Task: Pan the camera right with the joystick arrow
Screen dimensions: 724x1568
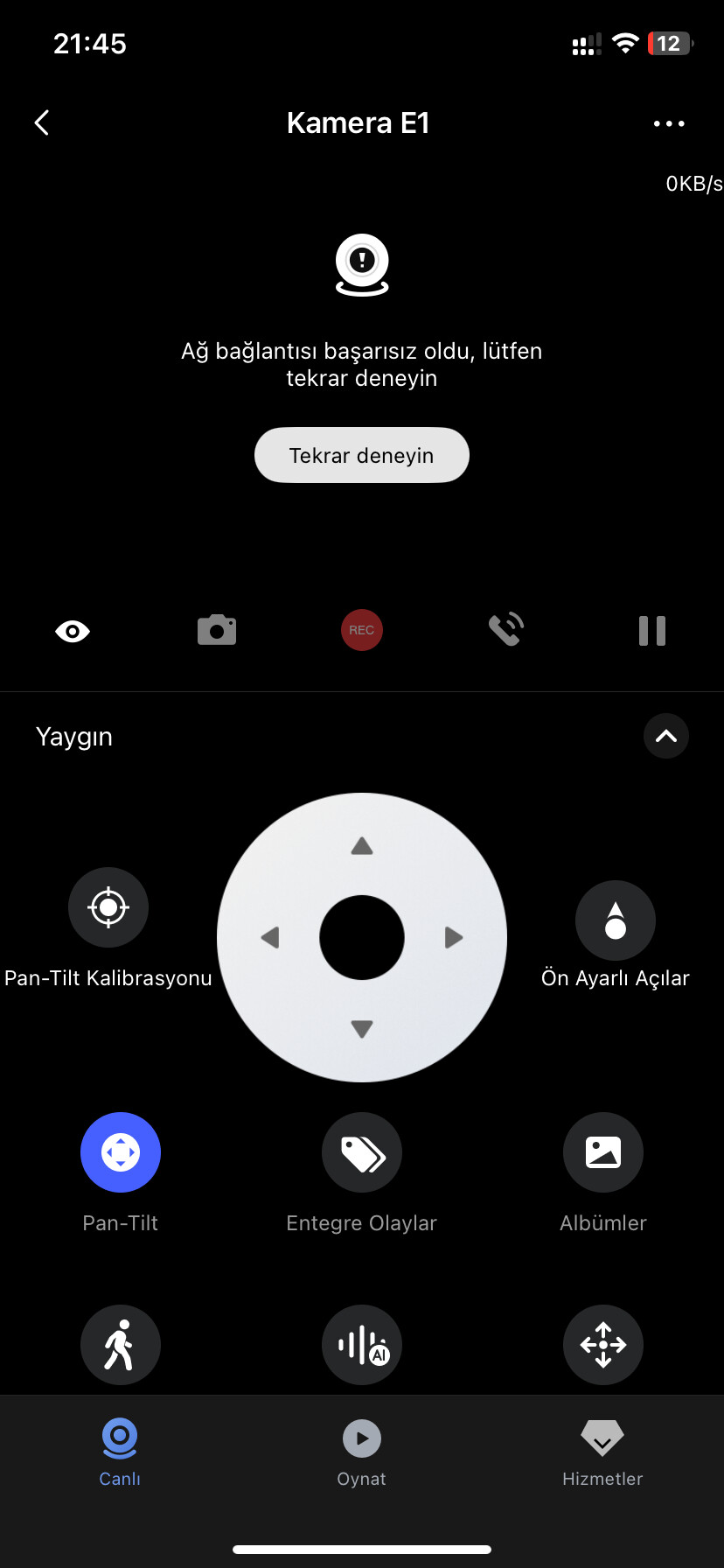Action: click(453, 938)
